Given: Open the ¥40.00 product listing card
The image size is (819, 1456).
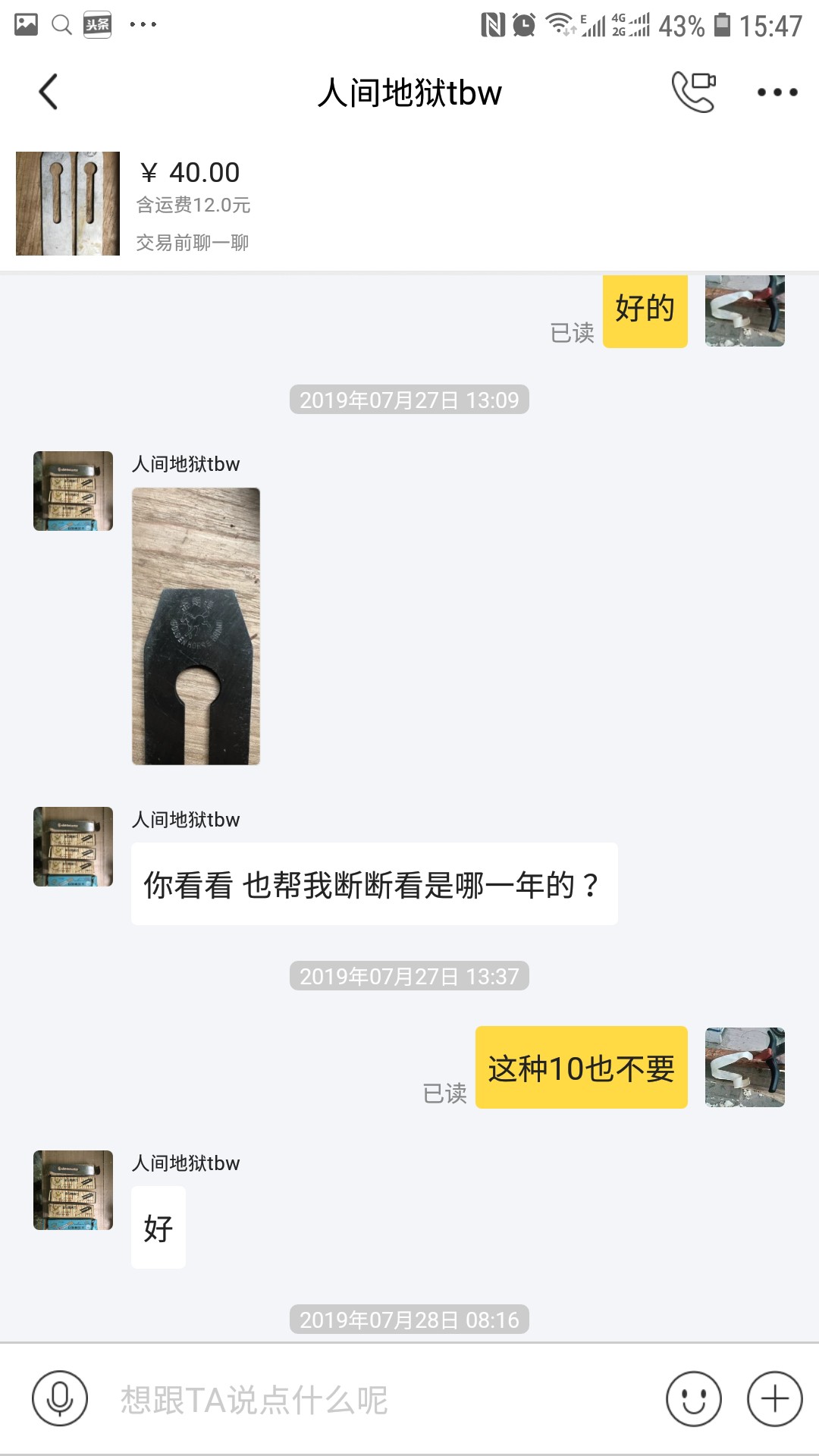Looking at the screenshot, I should click(409, 203).
